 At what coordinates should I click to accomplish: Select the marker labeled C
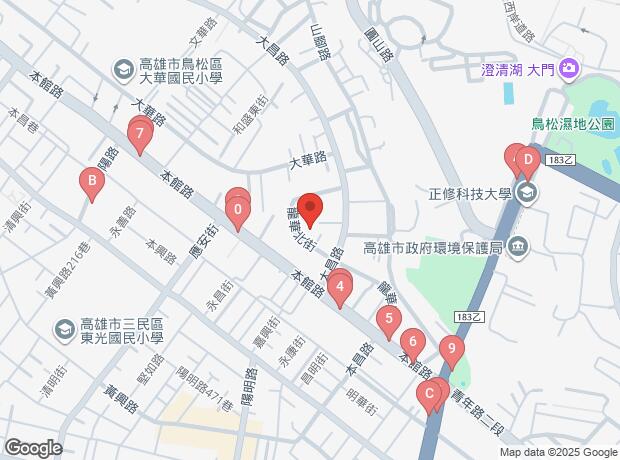(429, 394)
